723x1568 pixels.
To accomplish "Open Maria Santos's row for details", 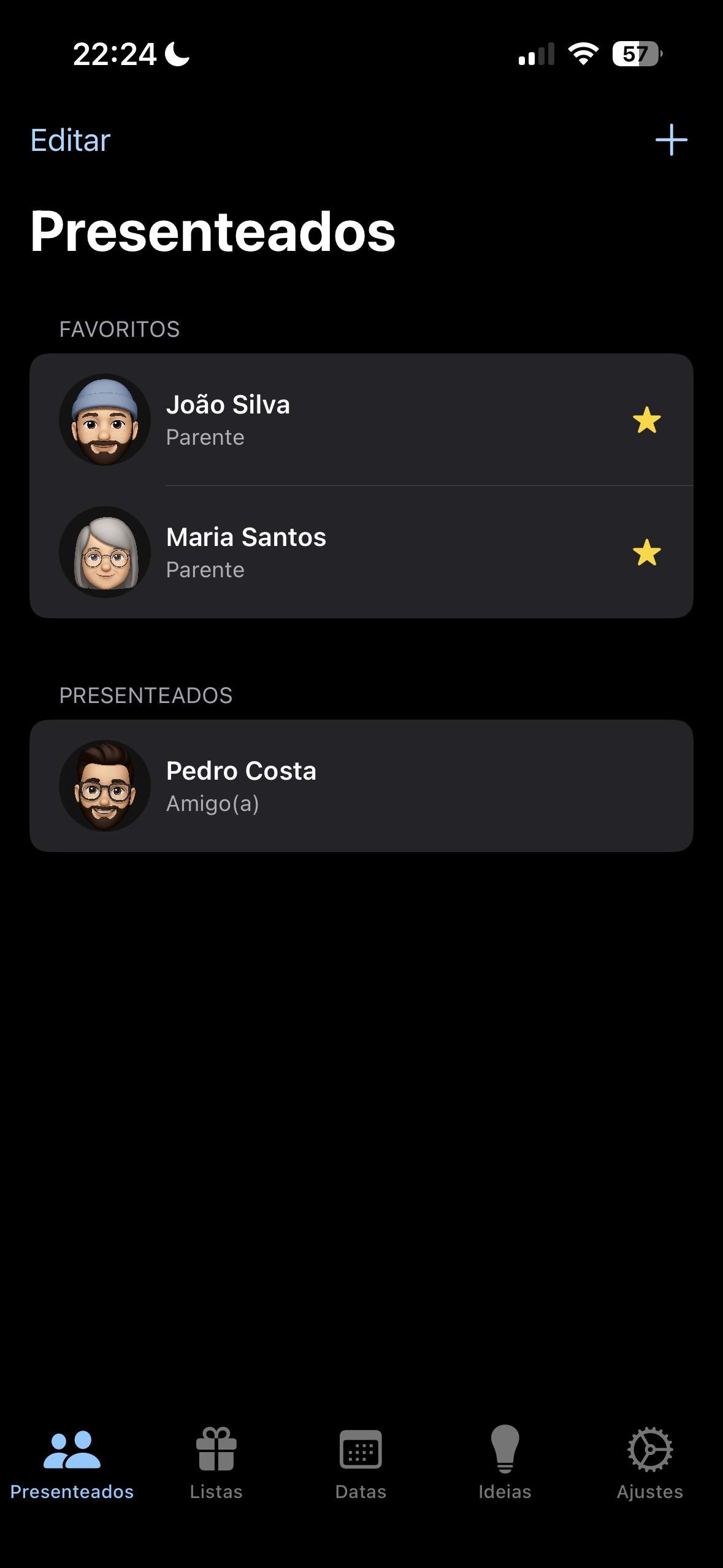I will tap(362, 551).
